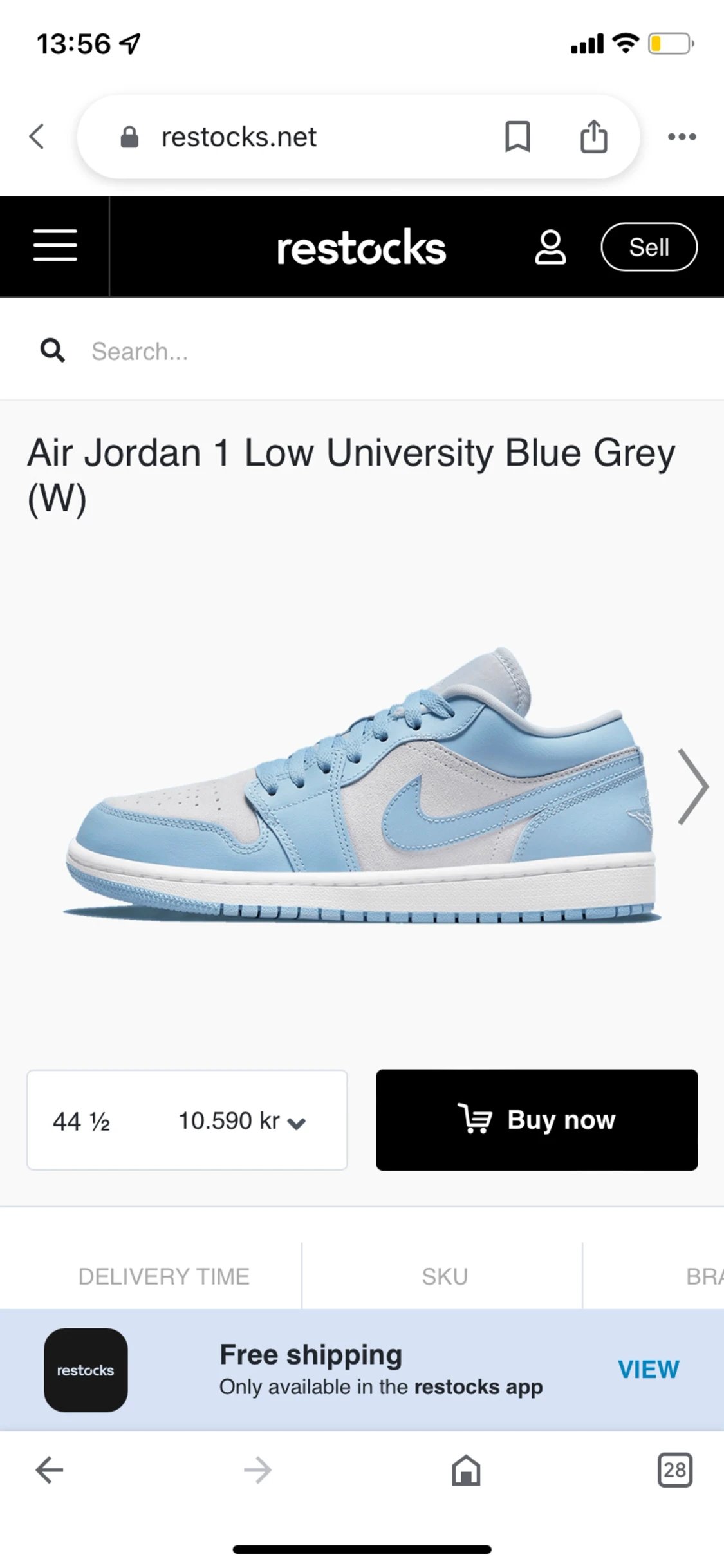Tap the Sell button
Viewport: 724px width, 1568px height.
649,247
